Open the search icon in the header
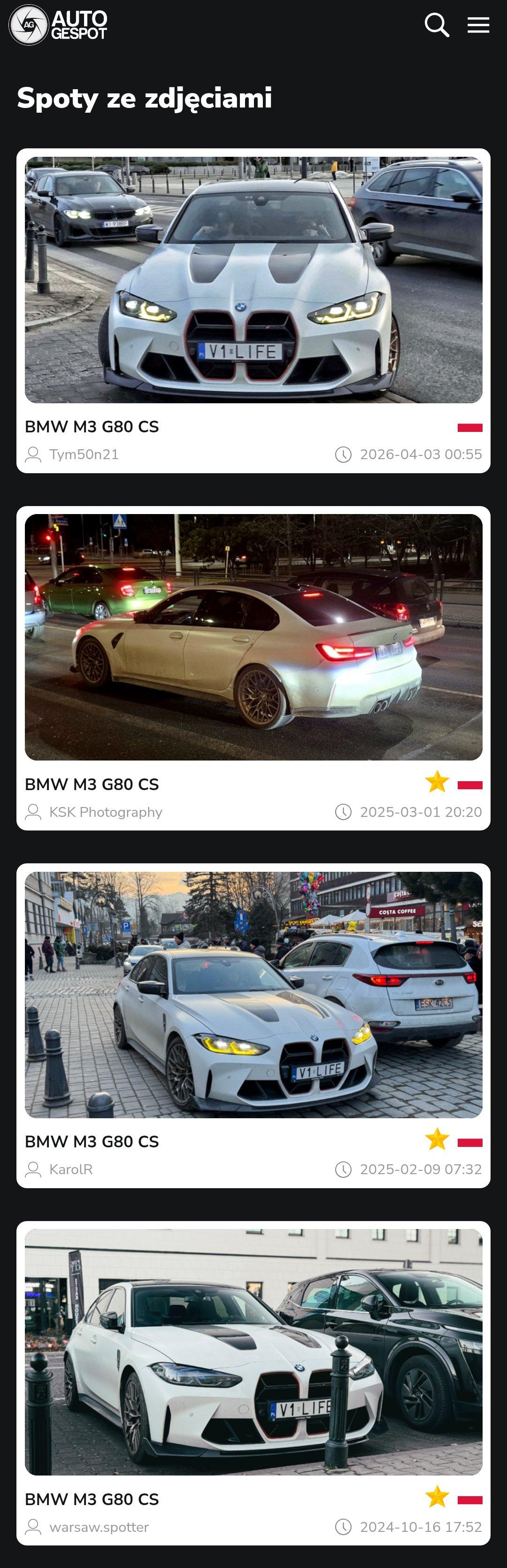The image size is (507, 1568). [437, 25]
